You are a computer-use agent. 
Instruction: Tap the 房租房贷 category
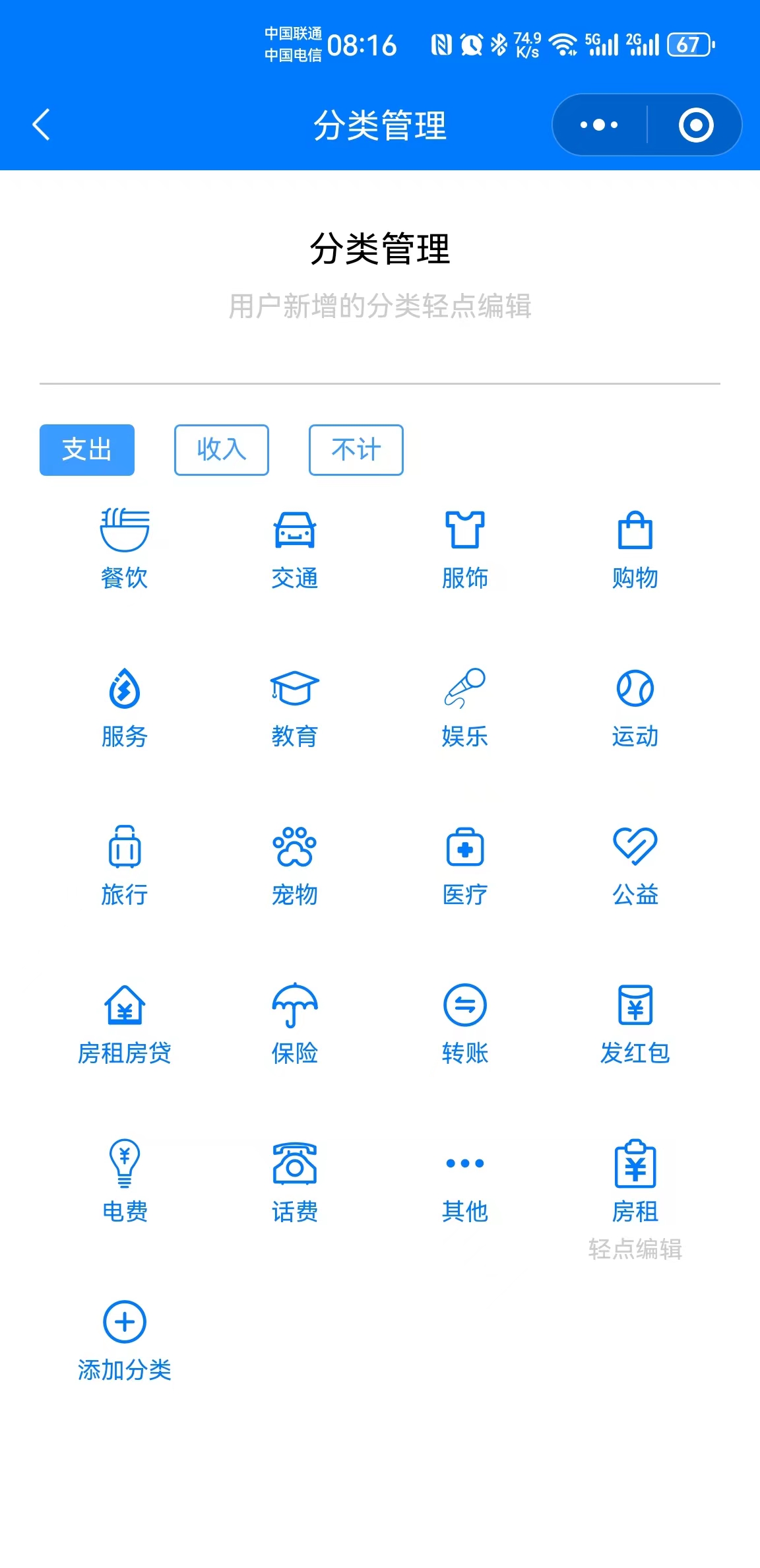point(125,1024)
